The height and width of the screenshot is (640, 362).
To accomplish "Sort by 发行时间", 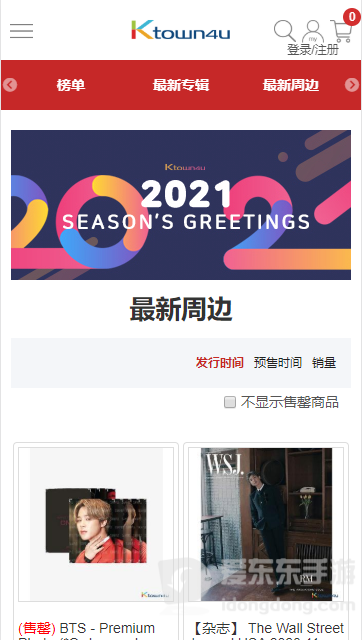I will point(220,362).
